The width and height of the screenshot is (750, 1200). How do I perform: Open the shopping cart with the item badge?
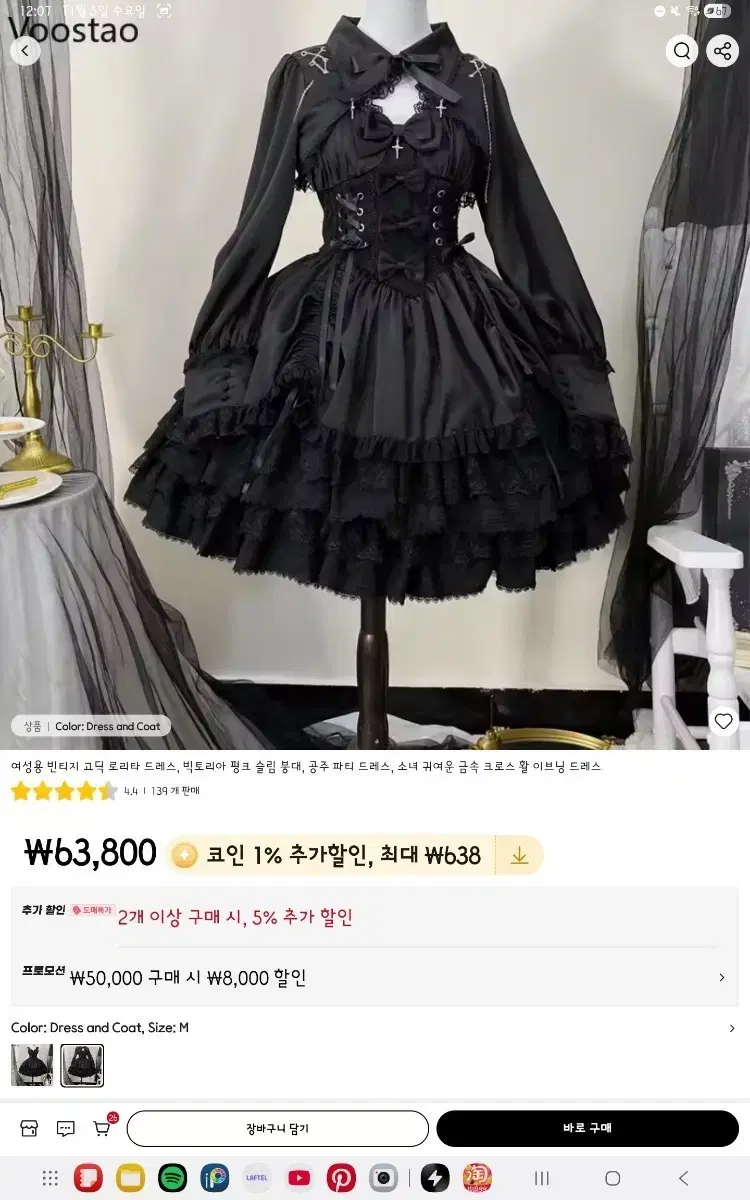(102, 1127)
